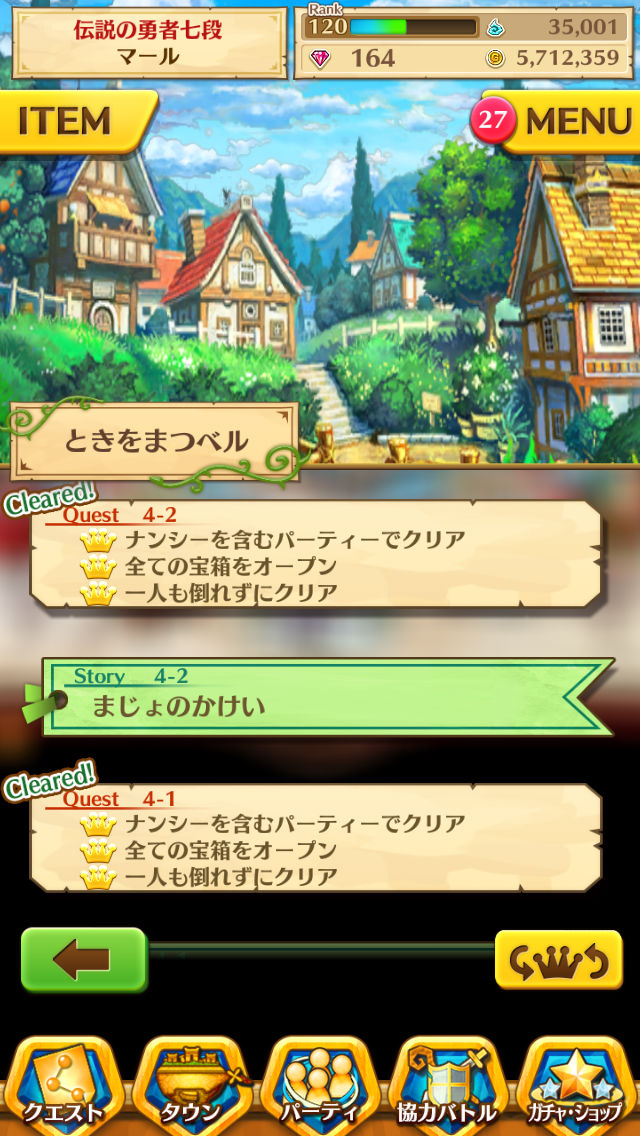The height and width of the screenshot is (1136, 640).
Task: Switch to the パーティ tab
Action: pos(319,1085)
